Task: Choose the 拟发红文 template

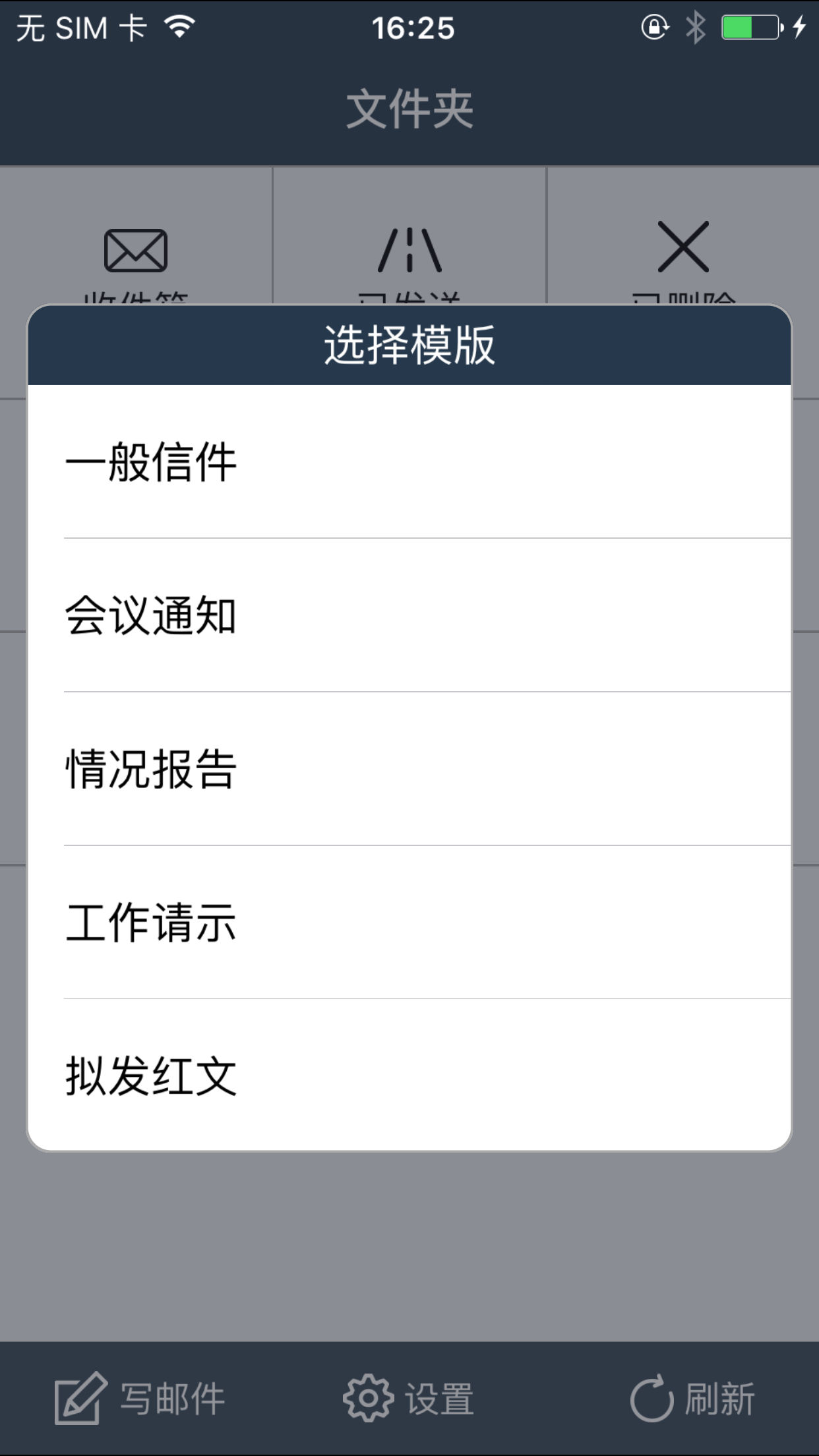Action: (409, 1076)
